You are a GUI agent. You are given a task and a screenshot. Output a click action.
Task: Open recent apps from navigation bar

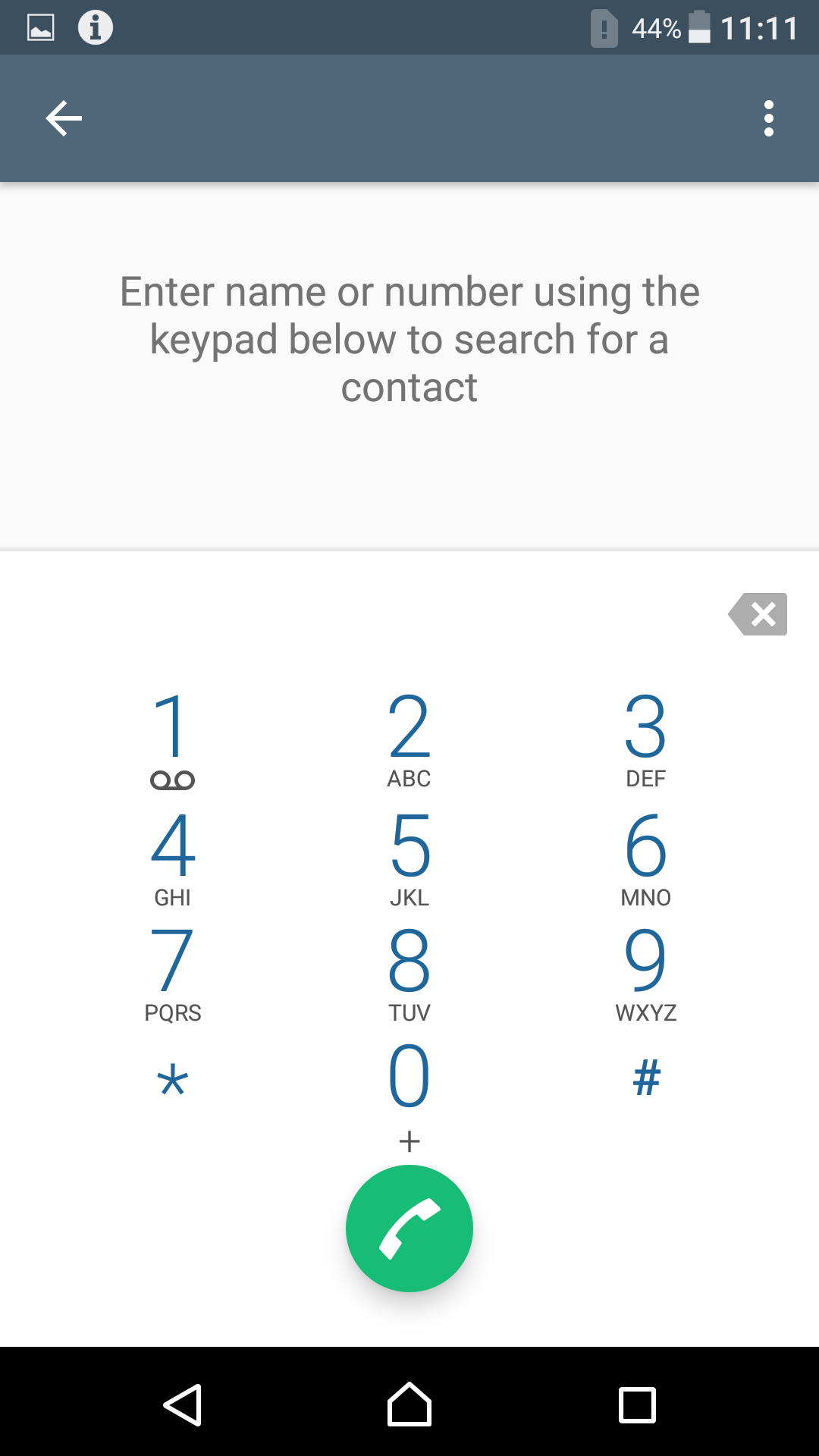(637, 1404)
